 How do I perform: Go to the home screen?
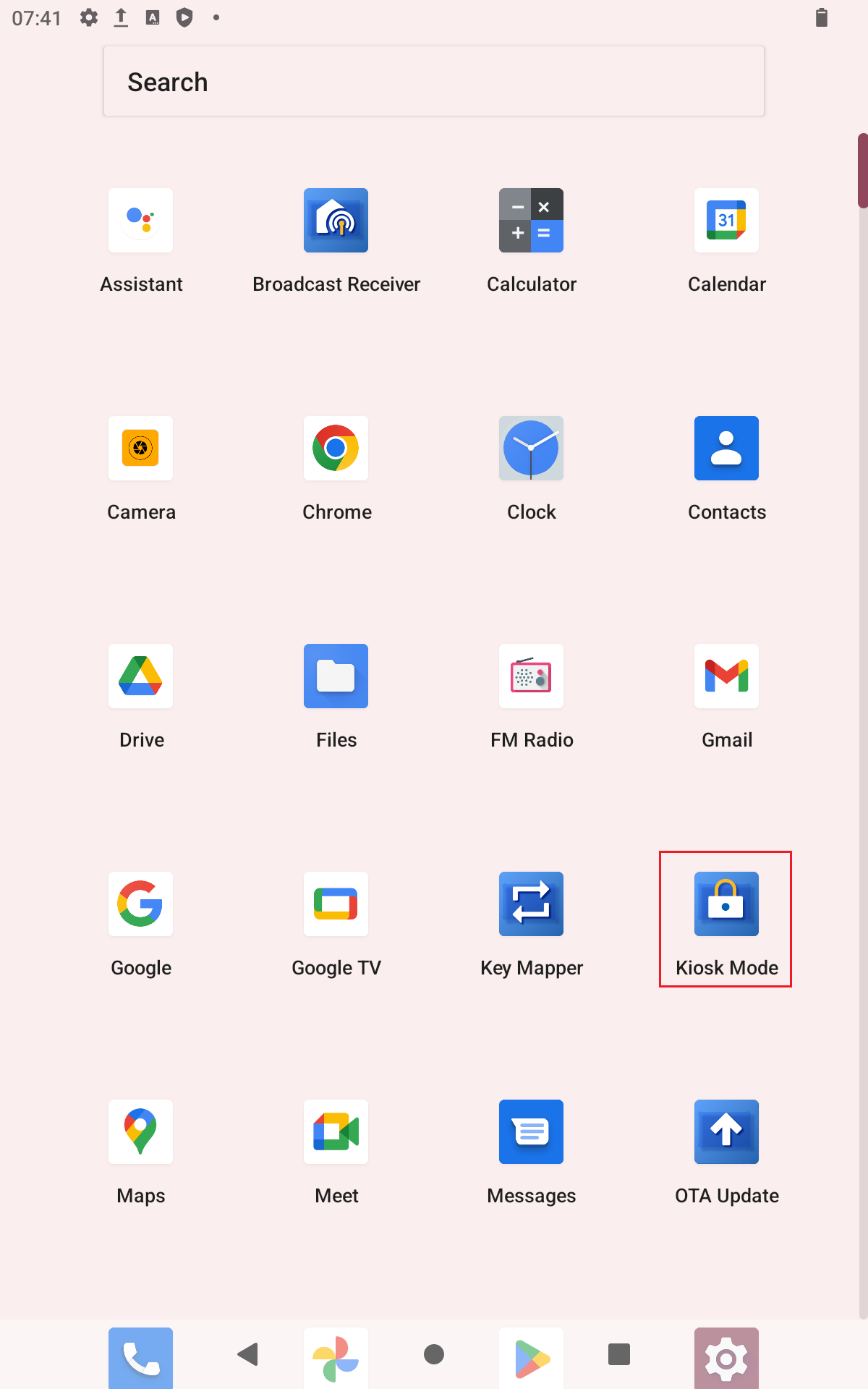(434, 1354)
